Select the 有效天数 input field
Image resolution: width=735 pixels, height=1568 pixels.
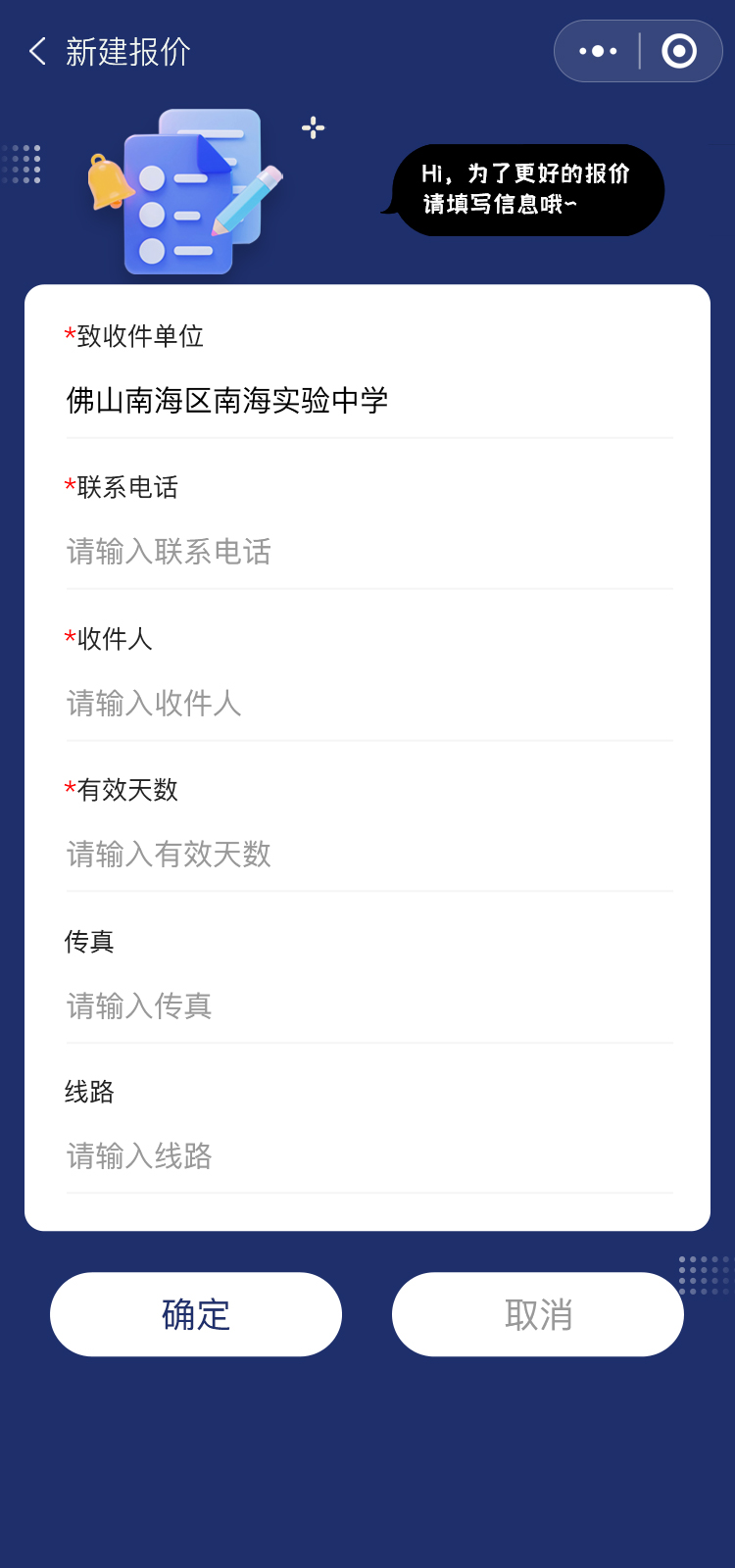click(x=367, y=854)
